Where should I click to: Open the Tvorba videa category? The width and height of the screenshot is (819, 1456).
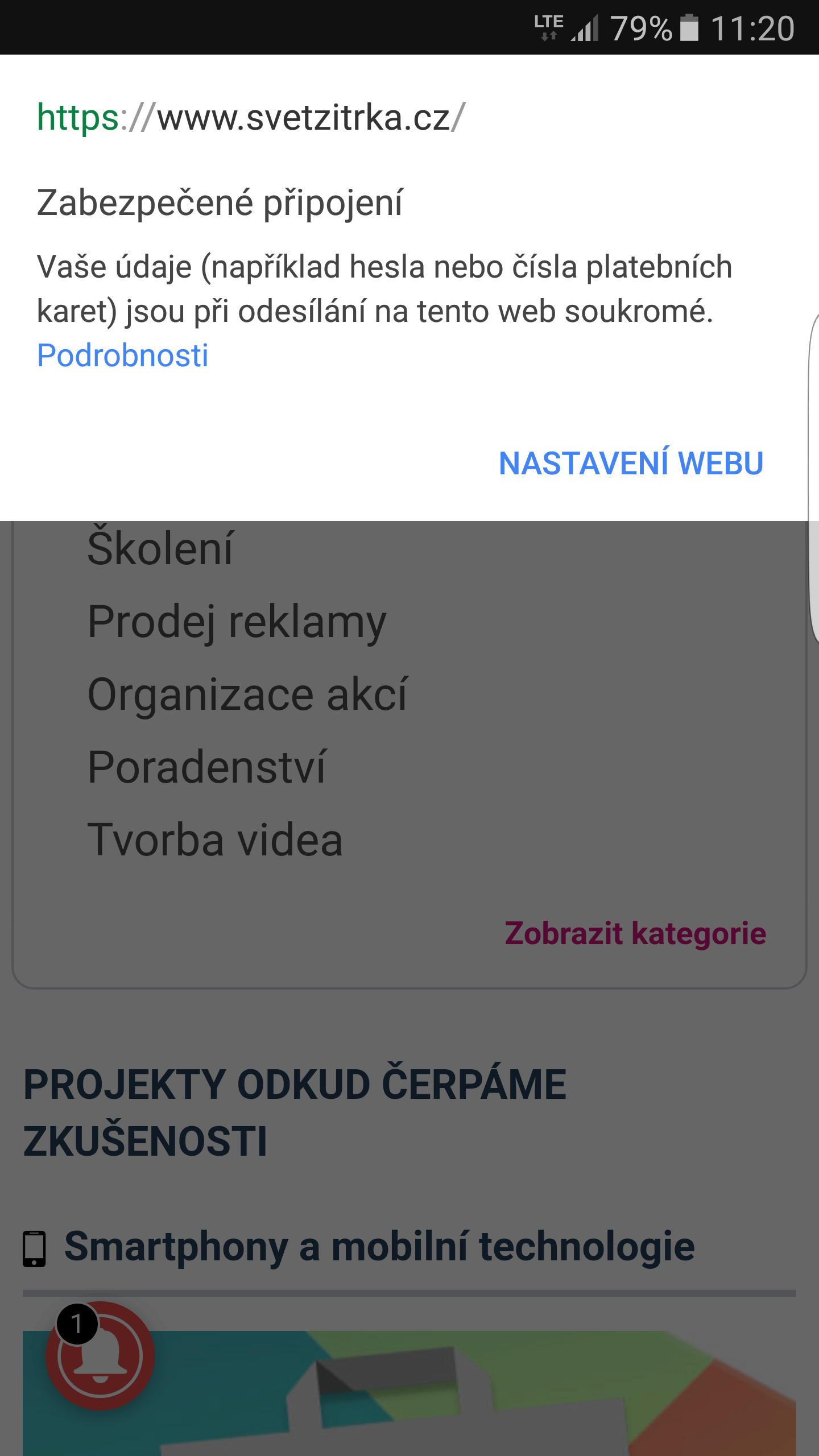click(215, 840)
